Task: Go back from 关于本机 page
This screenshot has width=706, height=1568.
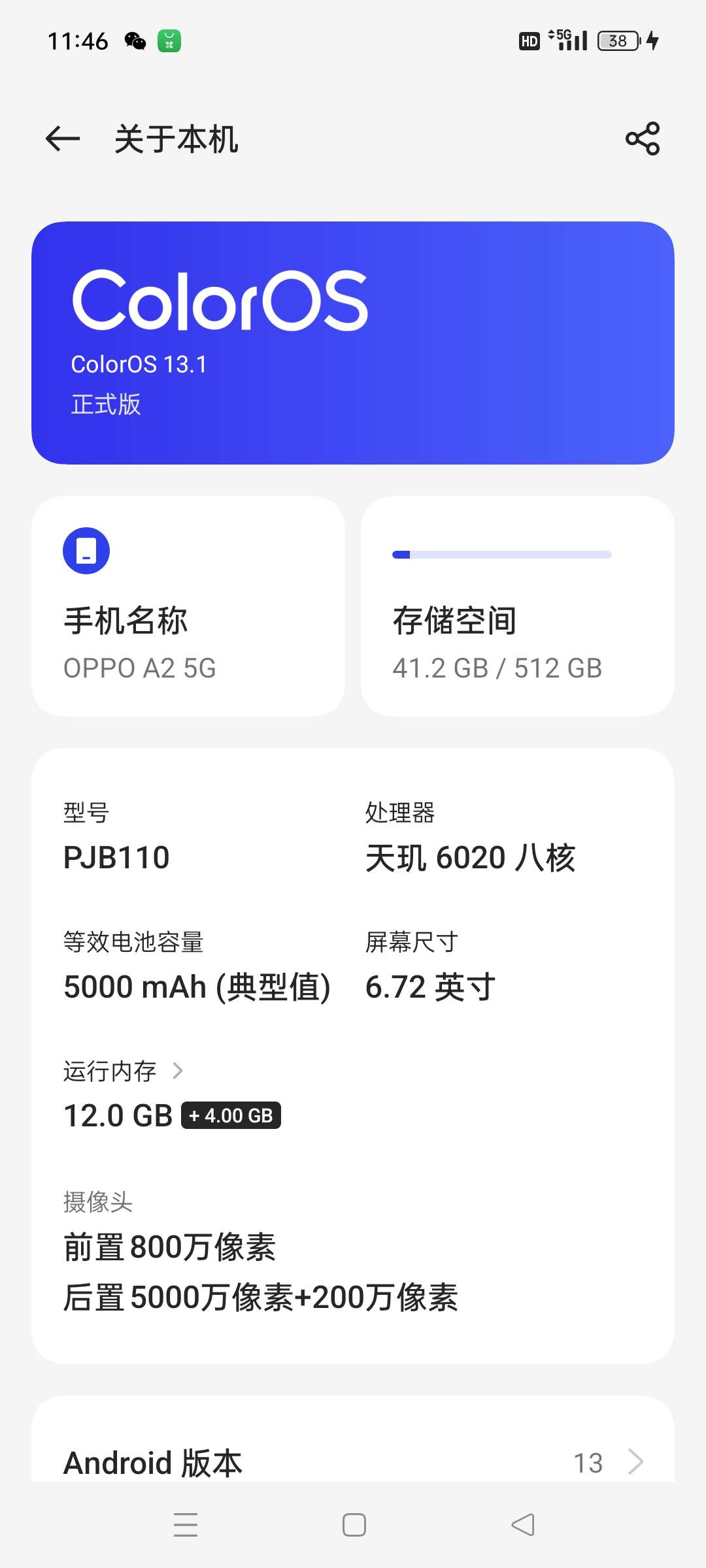Action: (63, 139)
